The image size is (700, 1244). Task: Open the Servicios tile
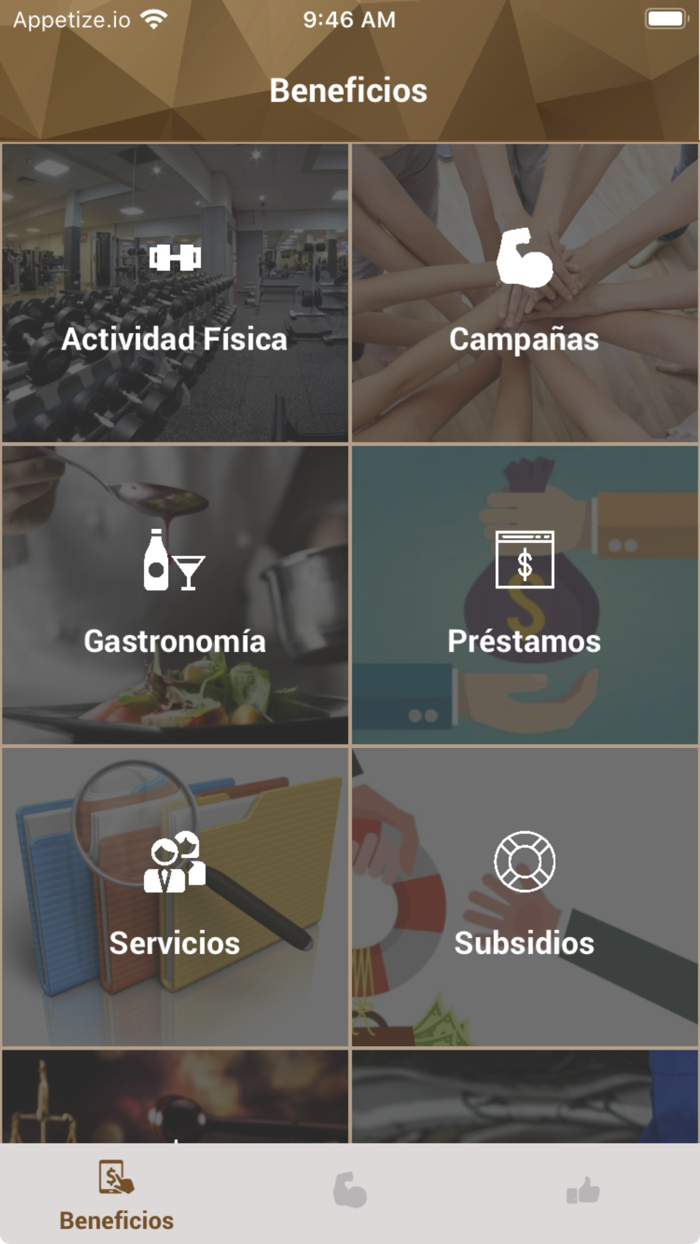[x=175, y=897]
